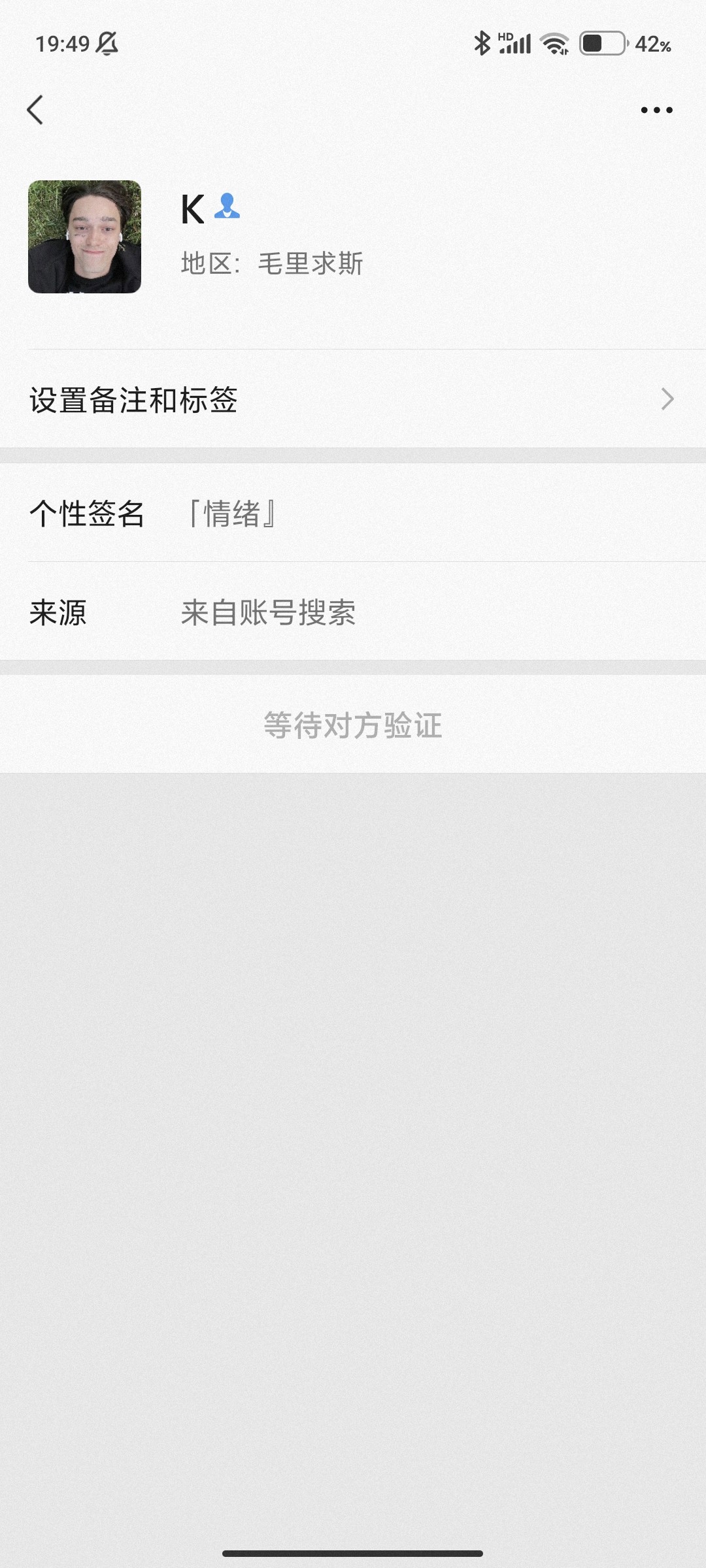Open 设置备注和标签 row
This screenshot has width=706, height=1568.
point(353,399)
